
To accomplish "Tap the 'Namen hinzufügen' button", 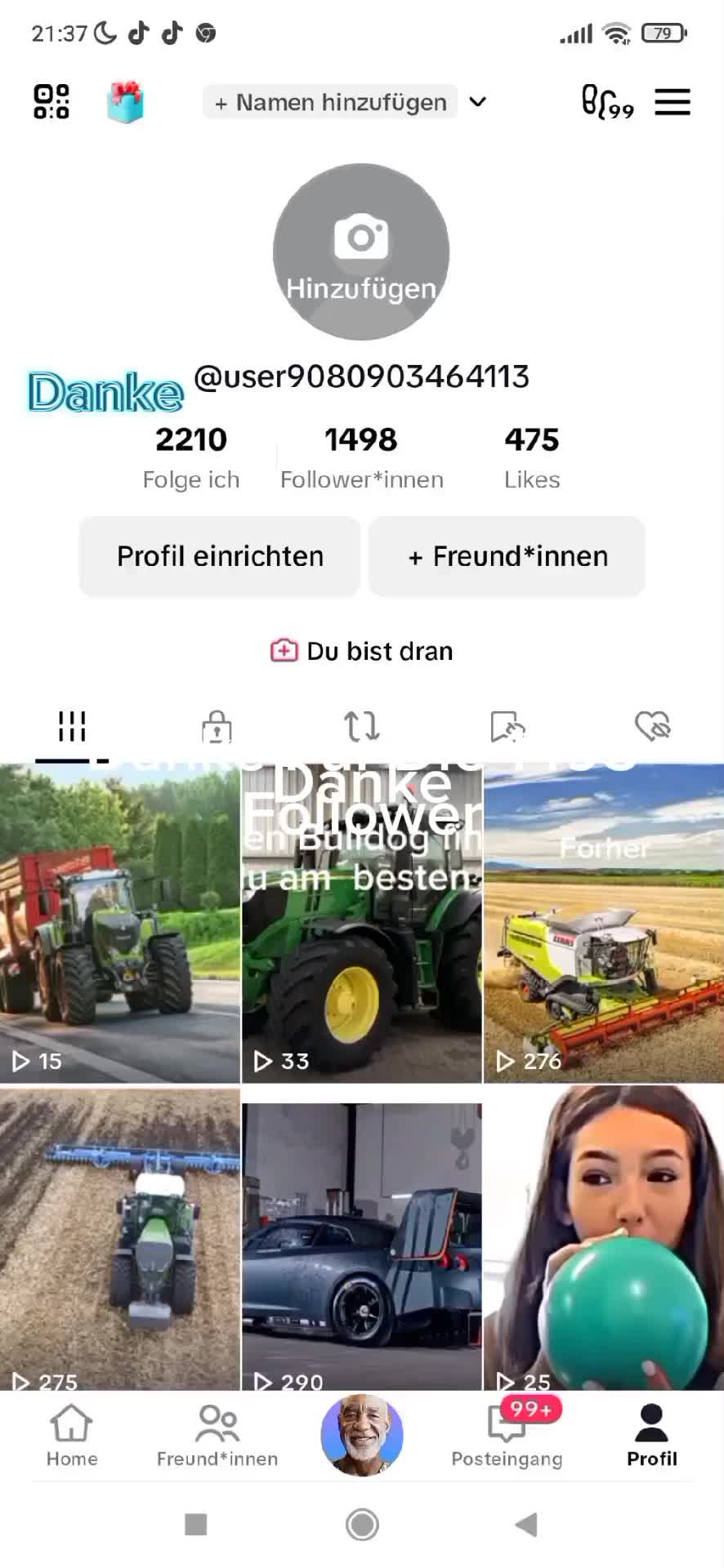I will pos(330,102).
